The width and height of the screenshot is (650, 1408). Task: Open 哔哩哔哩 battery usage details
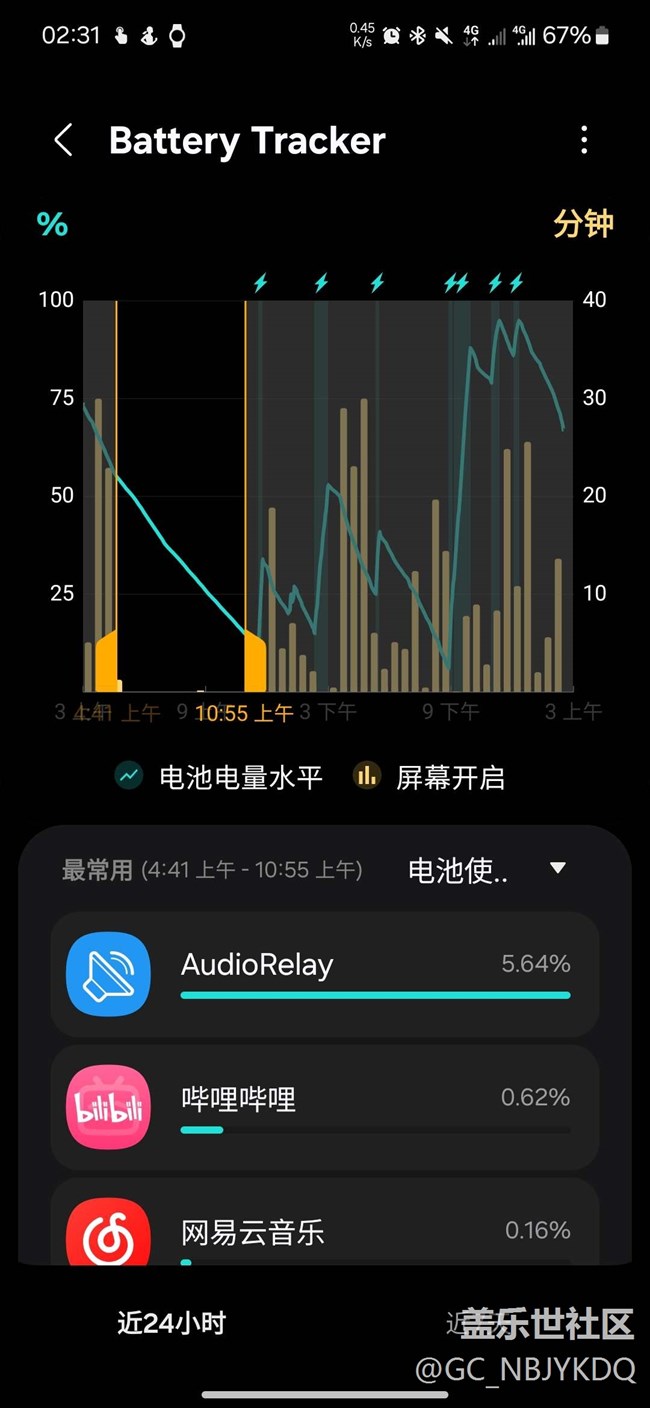point(324,1107)
